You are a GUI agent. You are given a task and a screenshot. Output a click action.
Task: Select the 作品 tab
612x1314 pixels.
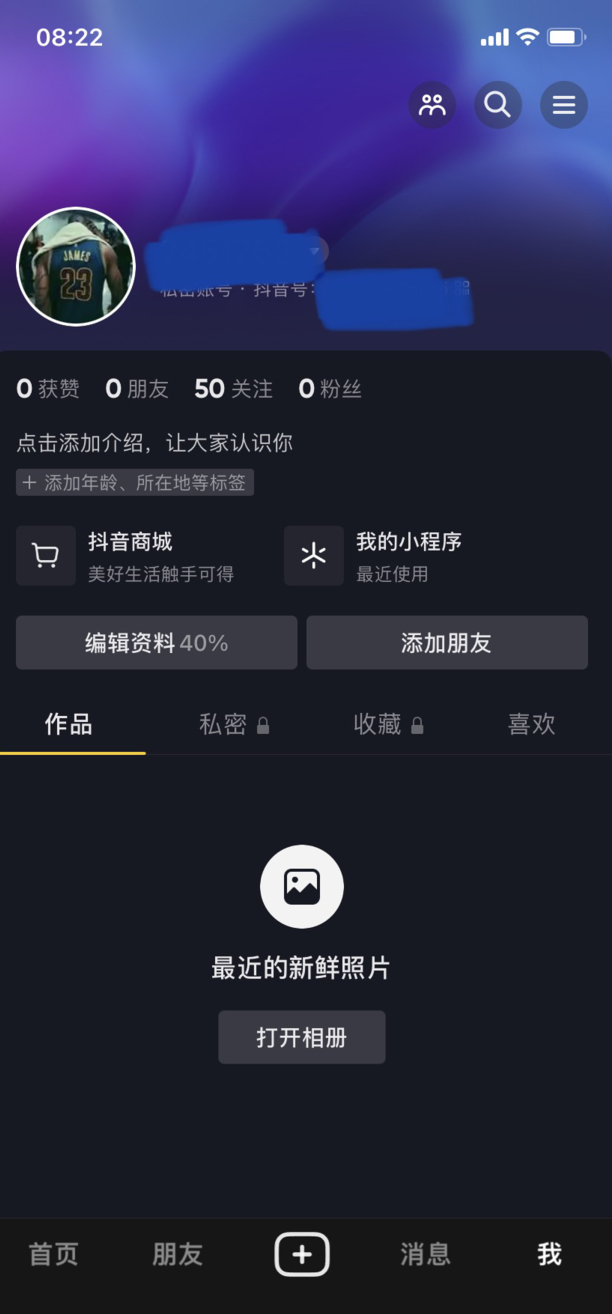tap(69, 724)
